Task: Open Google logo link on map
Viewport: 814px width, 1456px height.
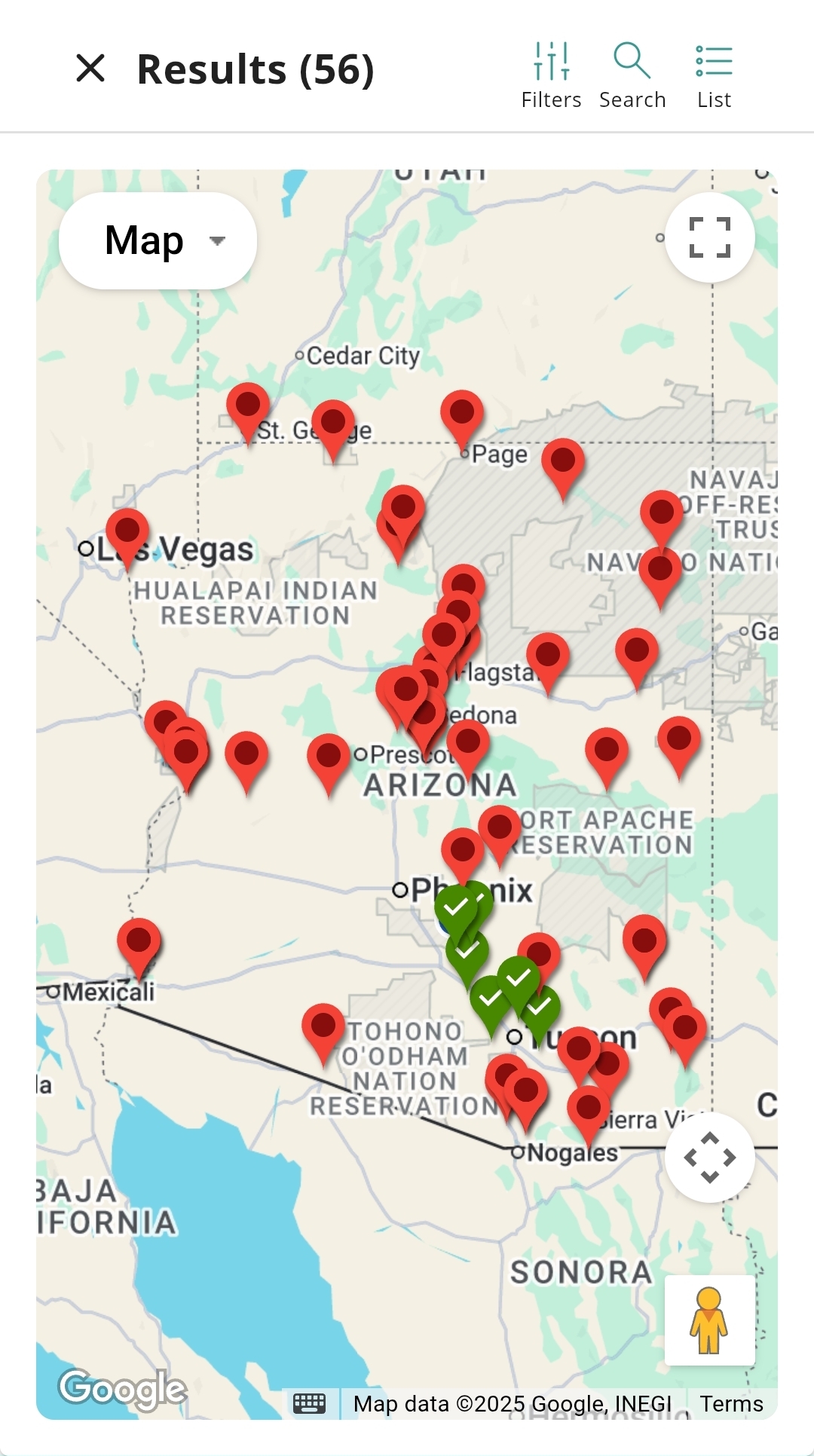Action: pyautogui.click(x=124, y=1388)
